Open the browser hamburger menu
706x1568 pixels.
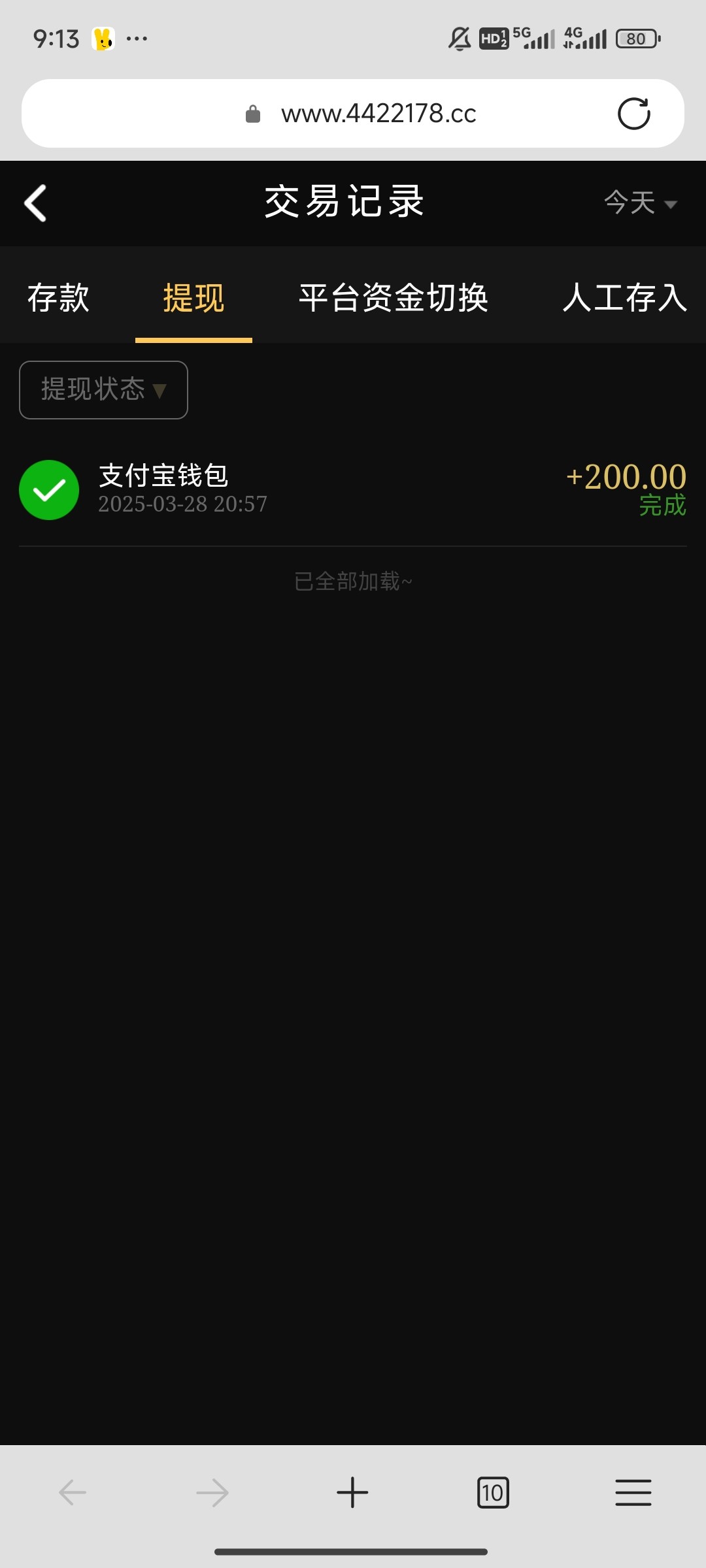(633, 1493)
